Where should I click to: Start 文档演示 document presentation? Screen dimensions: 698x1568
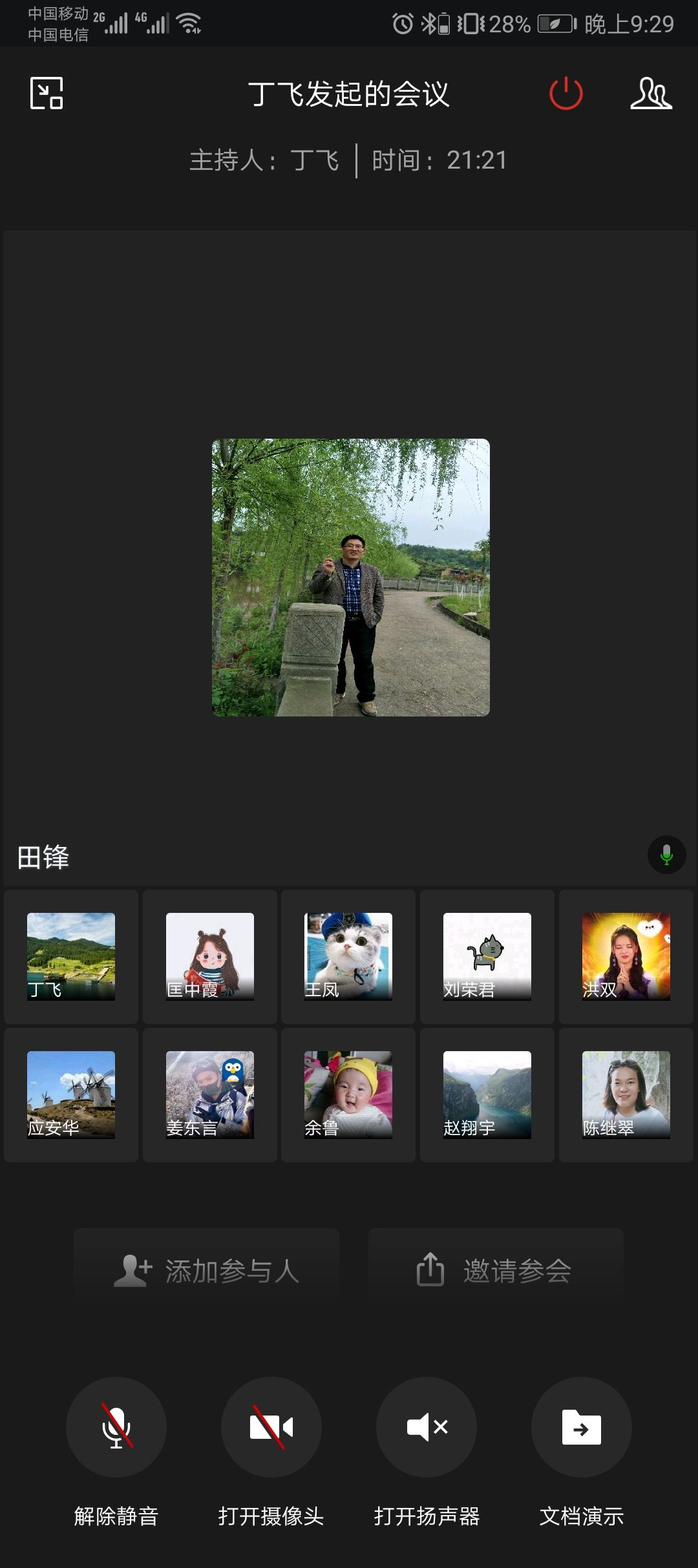tap(582, 1427)
